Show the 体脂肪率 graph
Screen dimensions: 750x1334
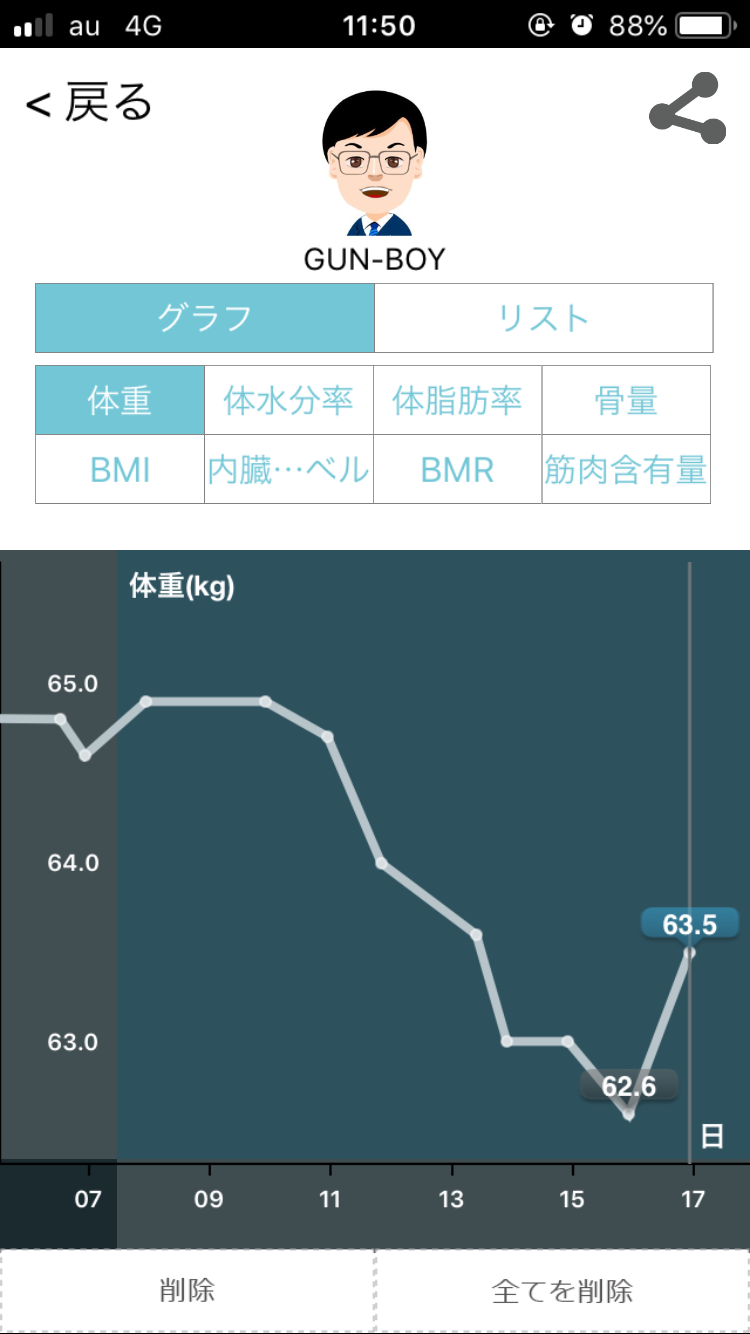coord(458,400)
